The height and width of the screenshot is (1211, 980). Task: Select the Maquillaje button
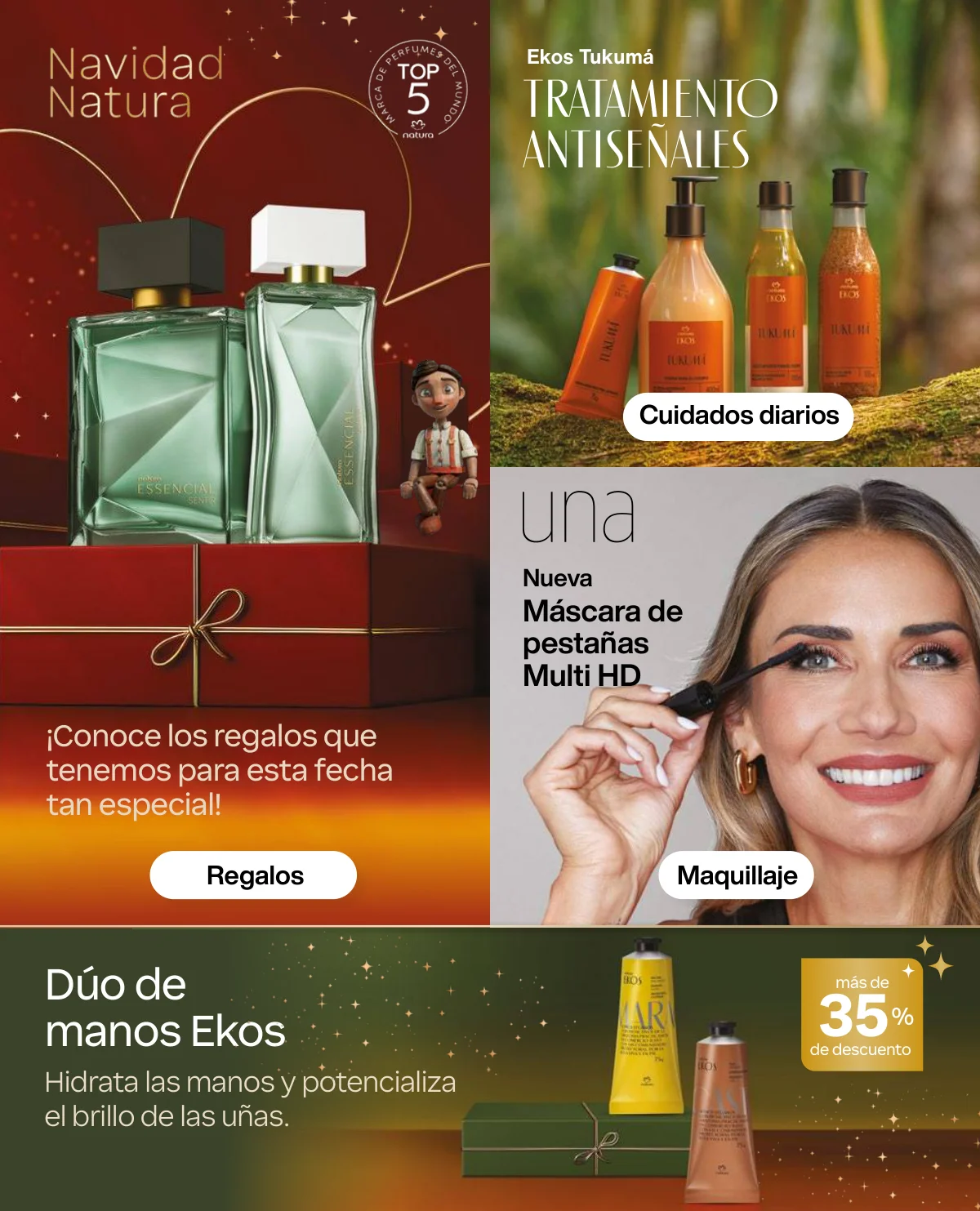(x=736, y=875)
